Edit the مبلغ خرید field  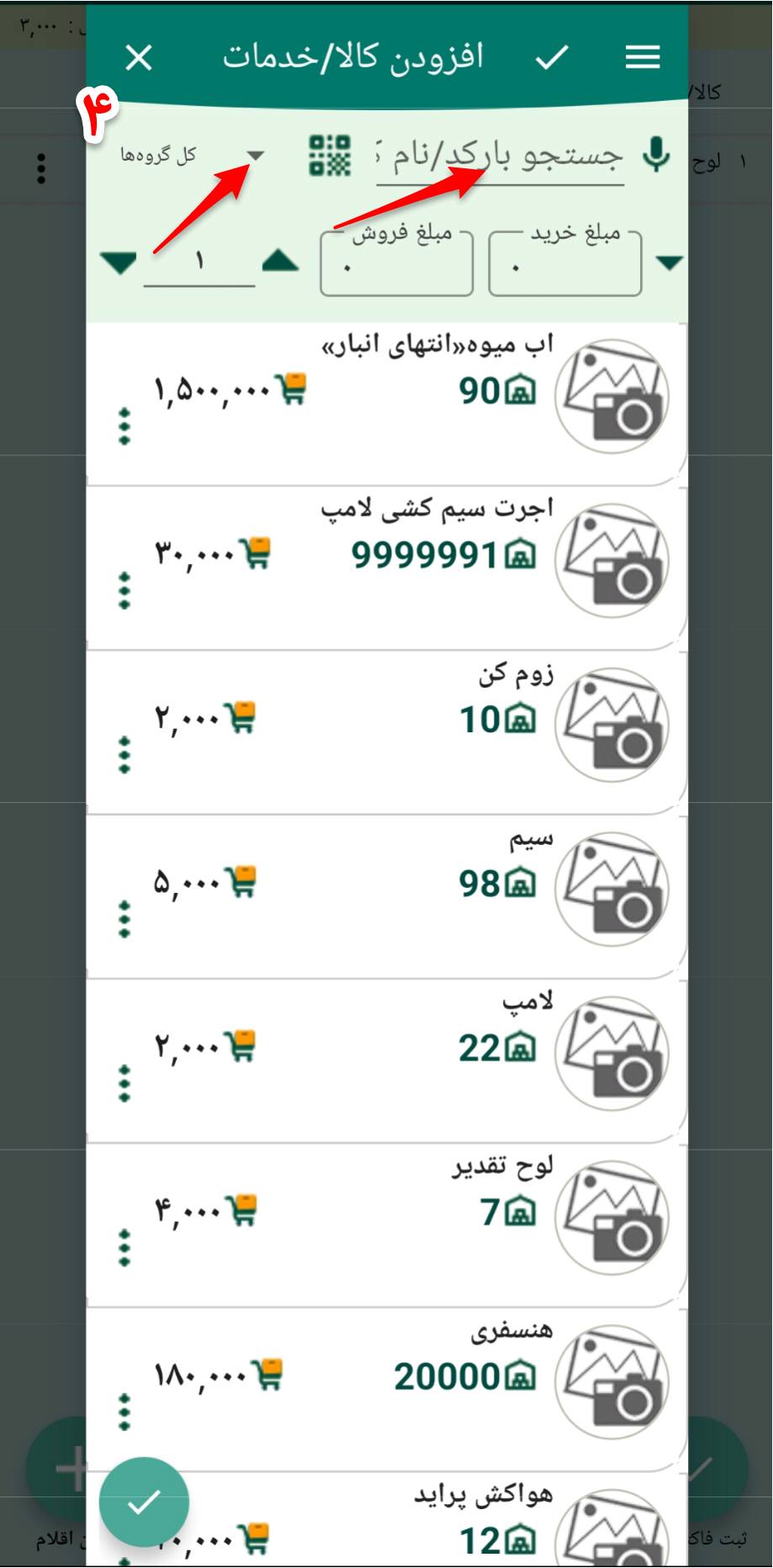point(564,266)
